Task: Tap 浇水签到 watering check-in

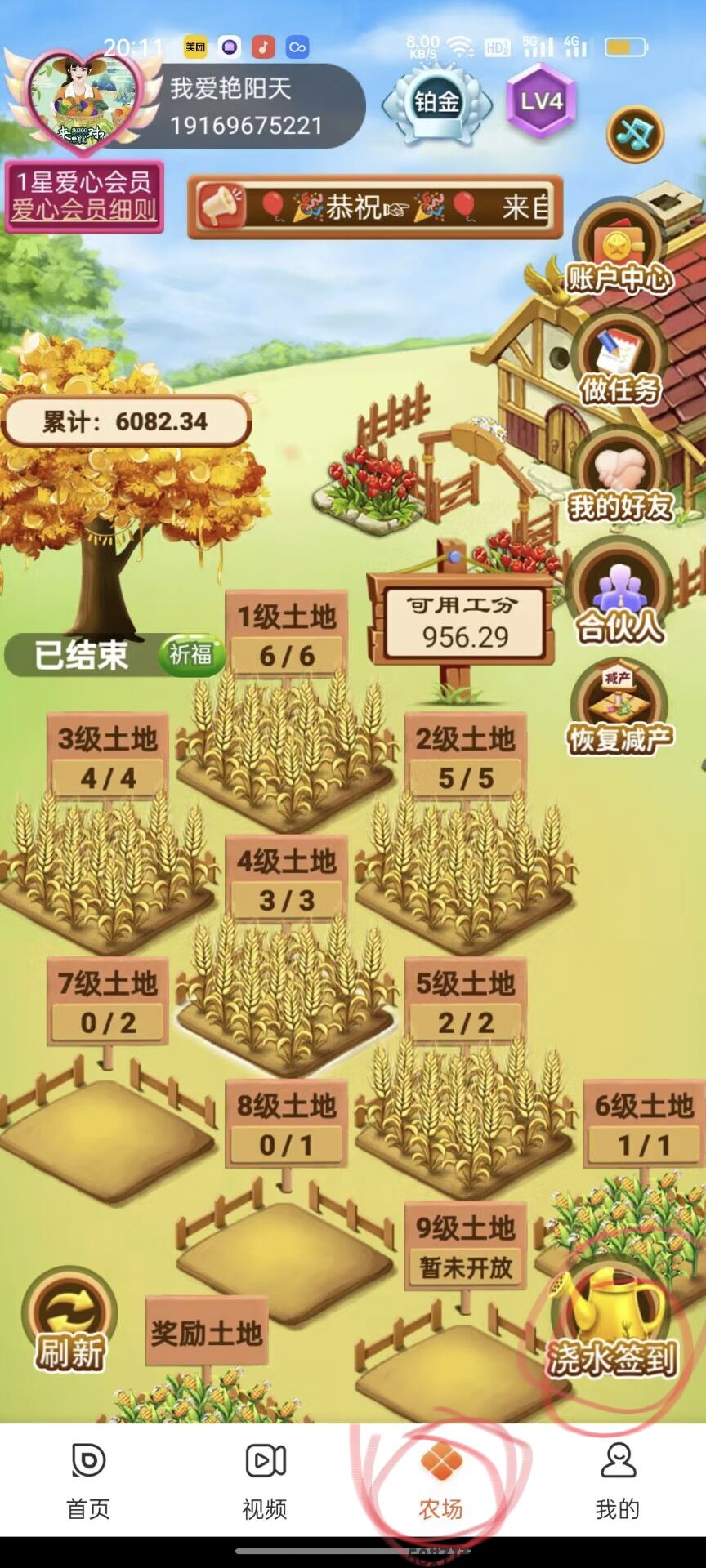Action: [x=611, y=1325]
